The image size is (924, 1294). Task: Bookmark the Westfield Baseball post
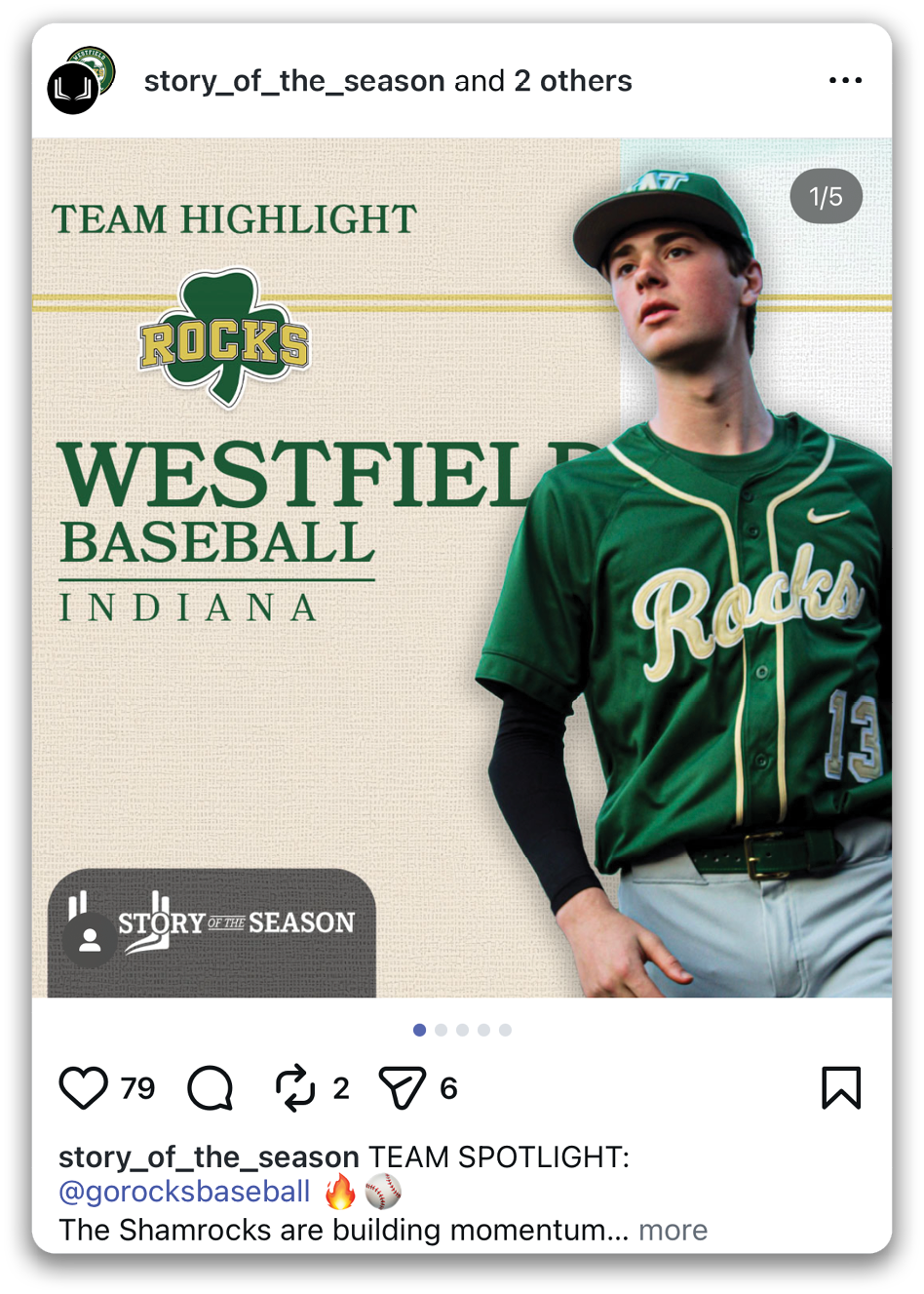tap(840, 1088)
